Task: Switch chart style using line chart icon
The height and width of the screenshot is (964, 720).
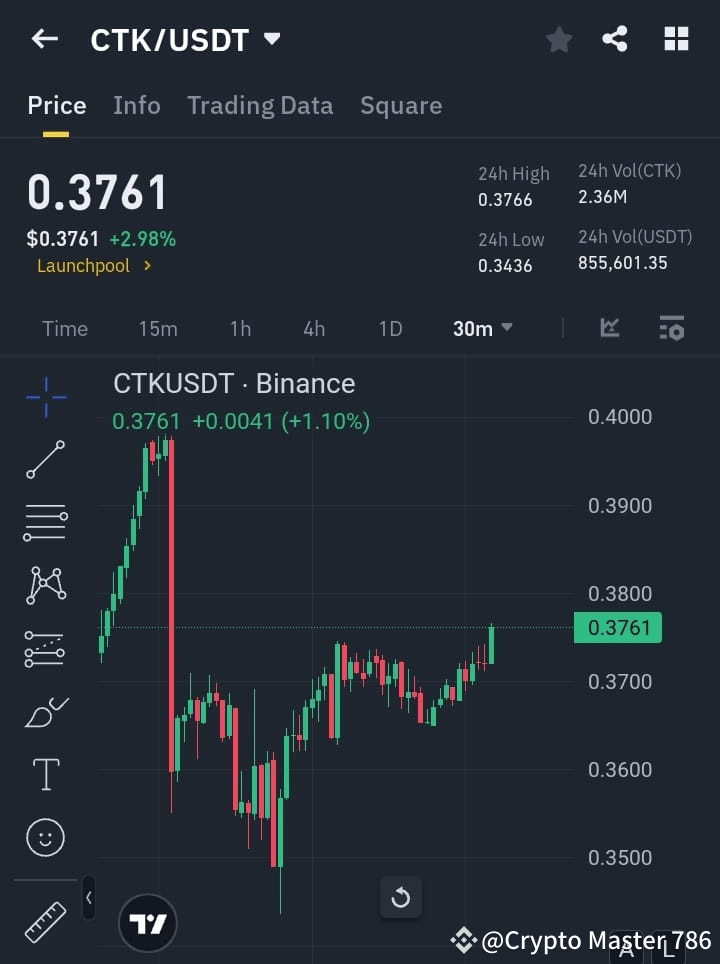Action: click(x=609, y=328)
